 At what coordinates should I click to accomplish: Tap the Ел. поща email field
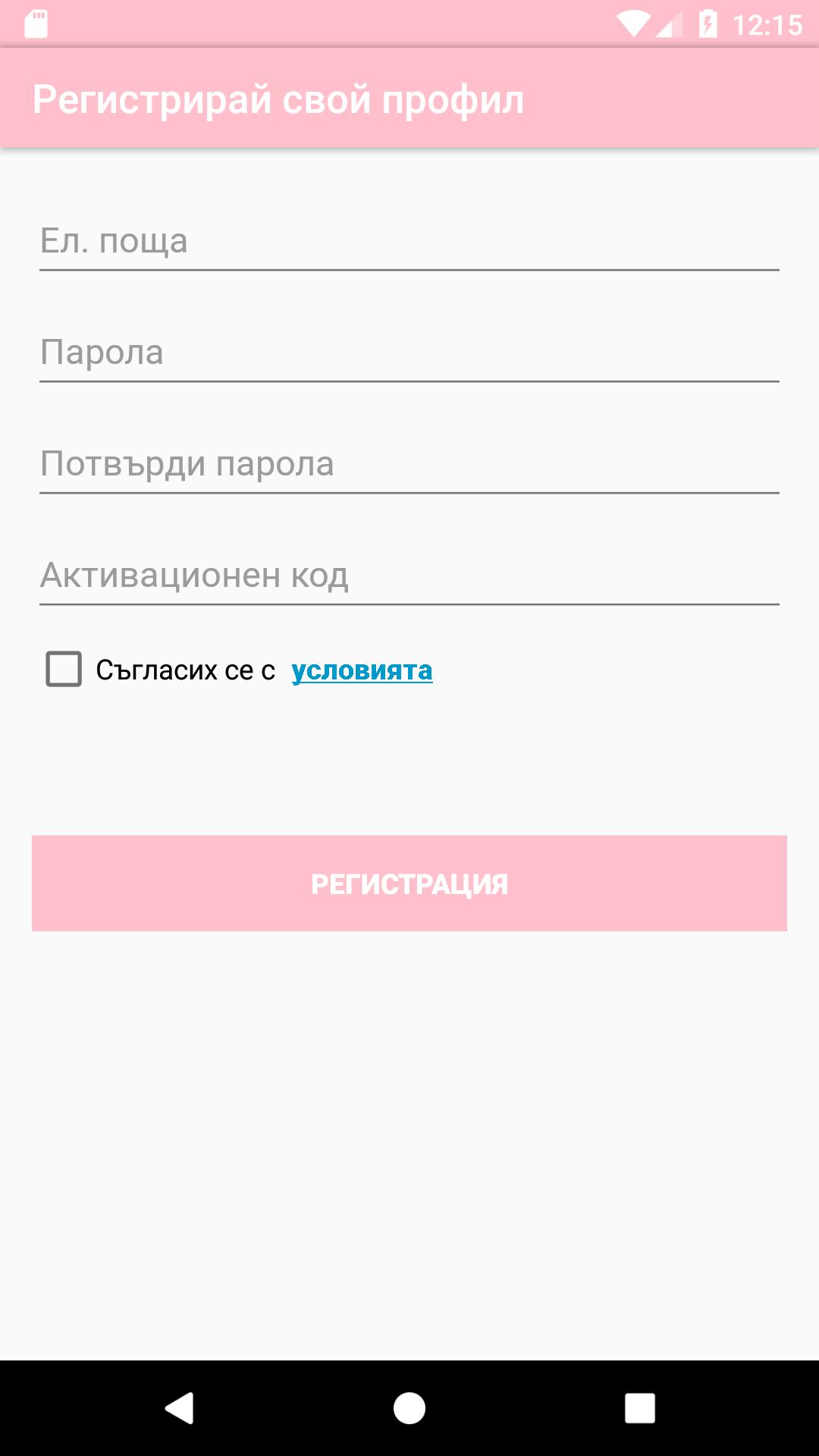[409, 242]
